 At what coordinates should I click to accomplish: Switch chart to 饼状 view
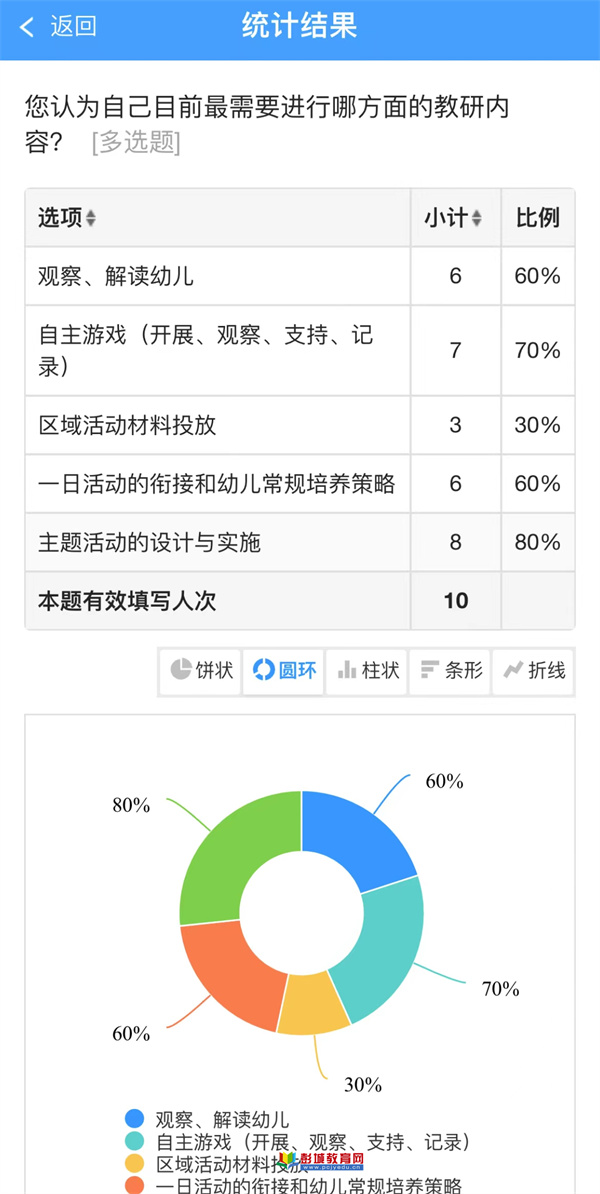point(201,671)
